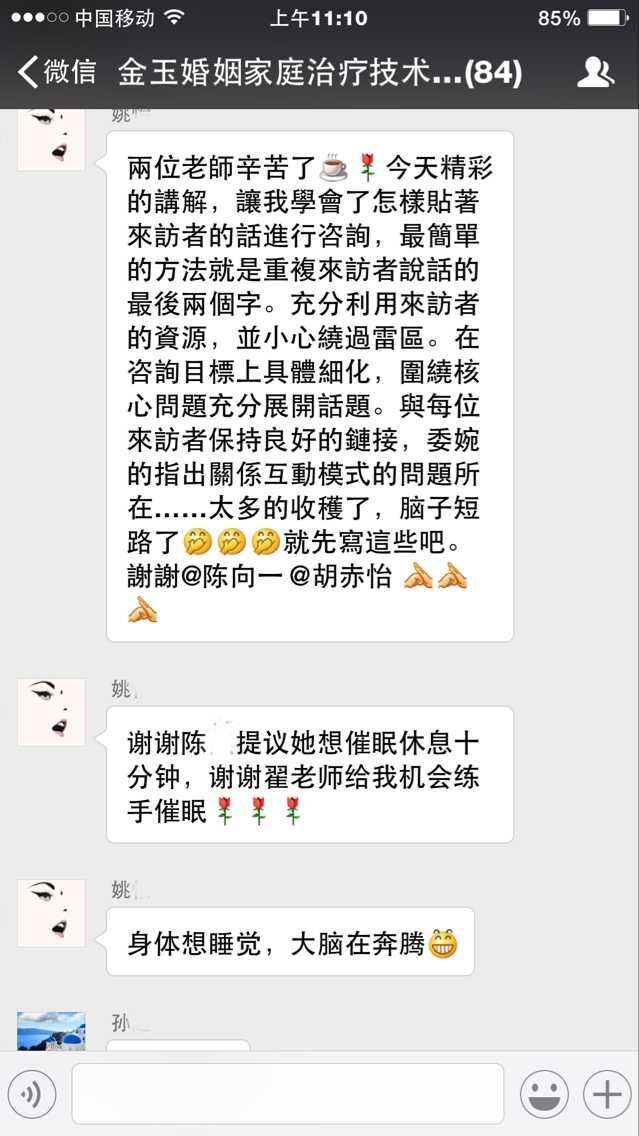View profile of sender 孙 at bottom
This screenshot has width=639, height=1136.
tap(51, 1030)
